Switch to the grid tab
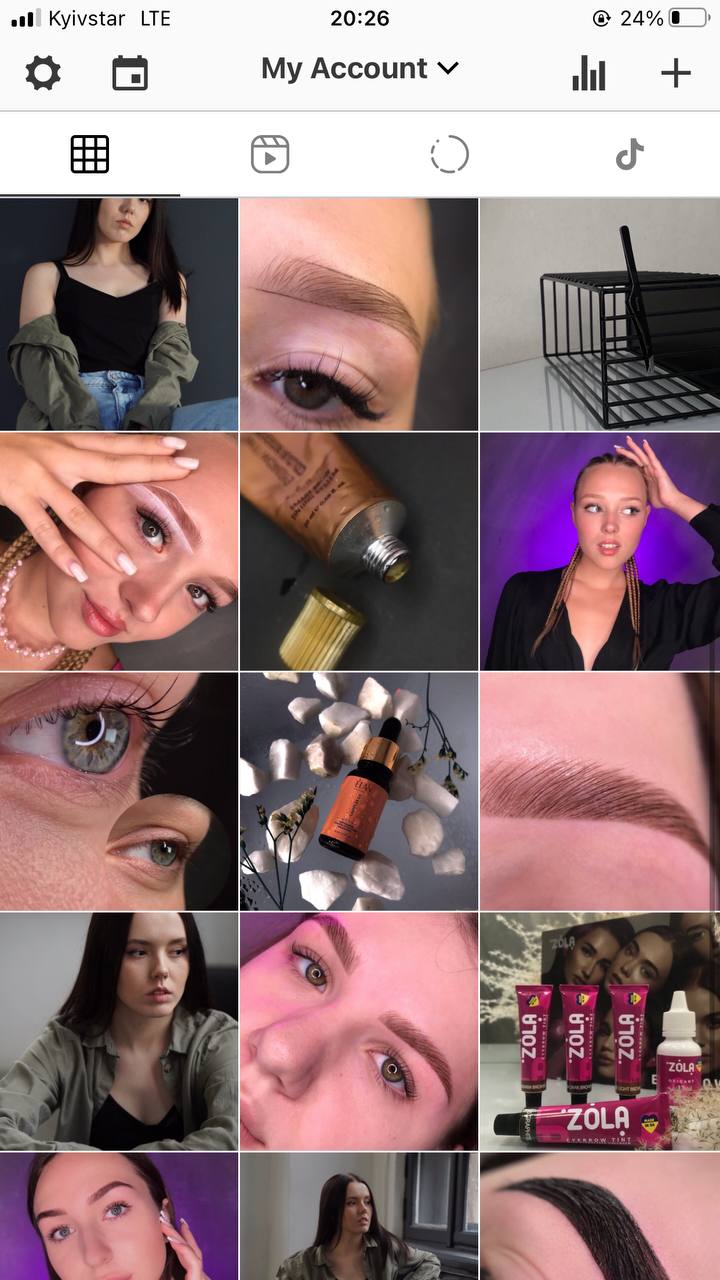This screenshot has height=1280, width=720. point(90,155)
